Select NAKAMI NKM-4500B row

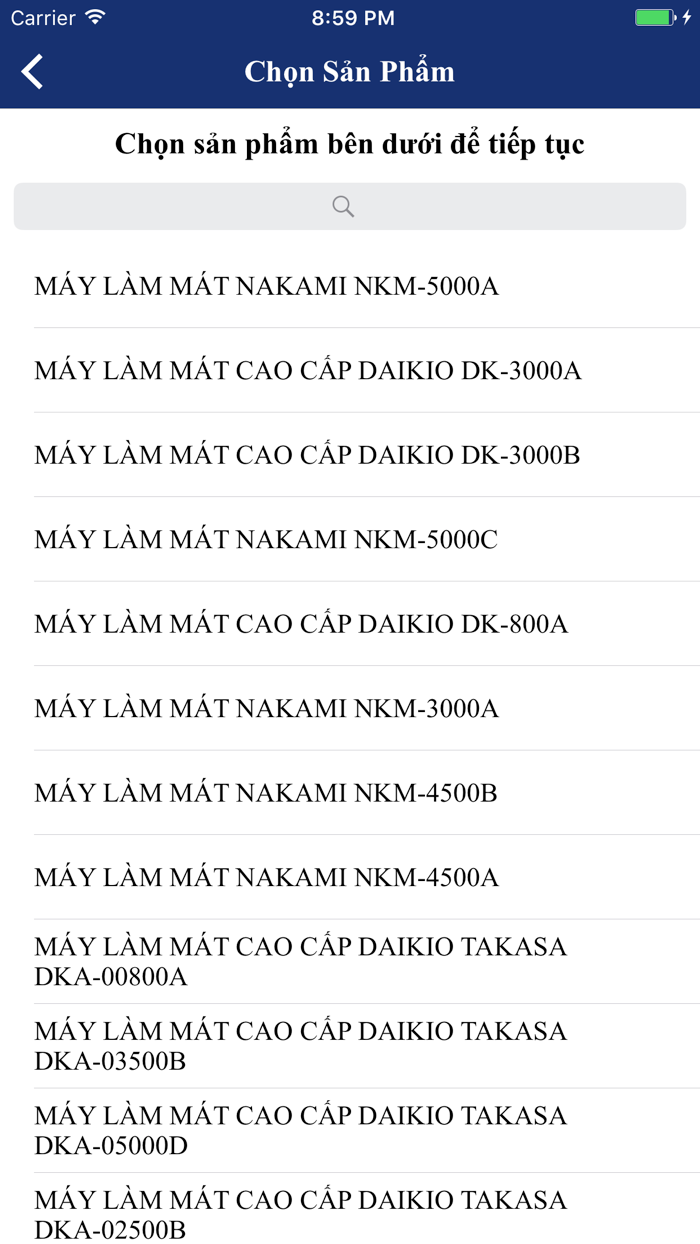266,794
